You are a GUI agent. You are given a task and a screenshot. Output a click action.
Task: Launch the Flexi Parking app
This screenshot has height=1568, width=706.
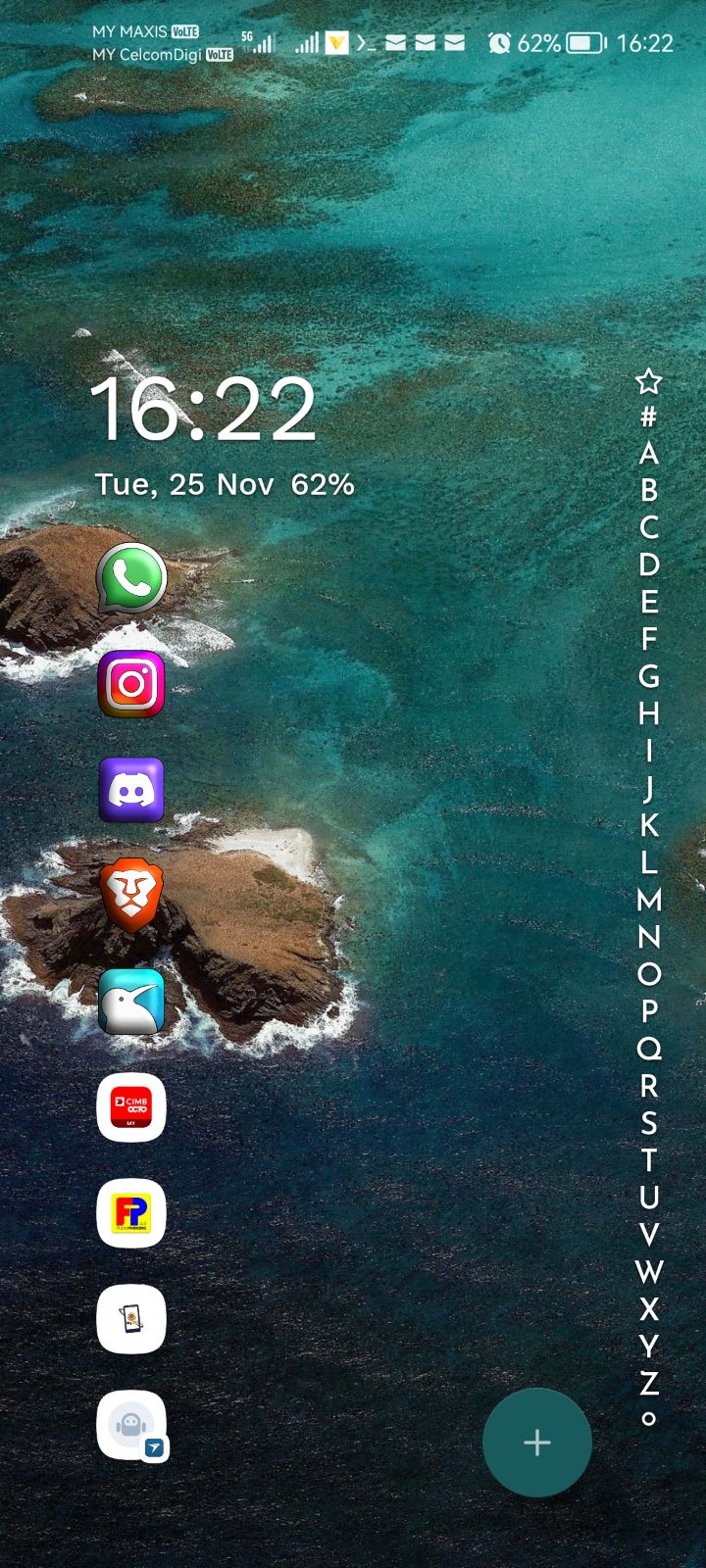click(131, 1213)
